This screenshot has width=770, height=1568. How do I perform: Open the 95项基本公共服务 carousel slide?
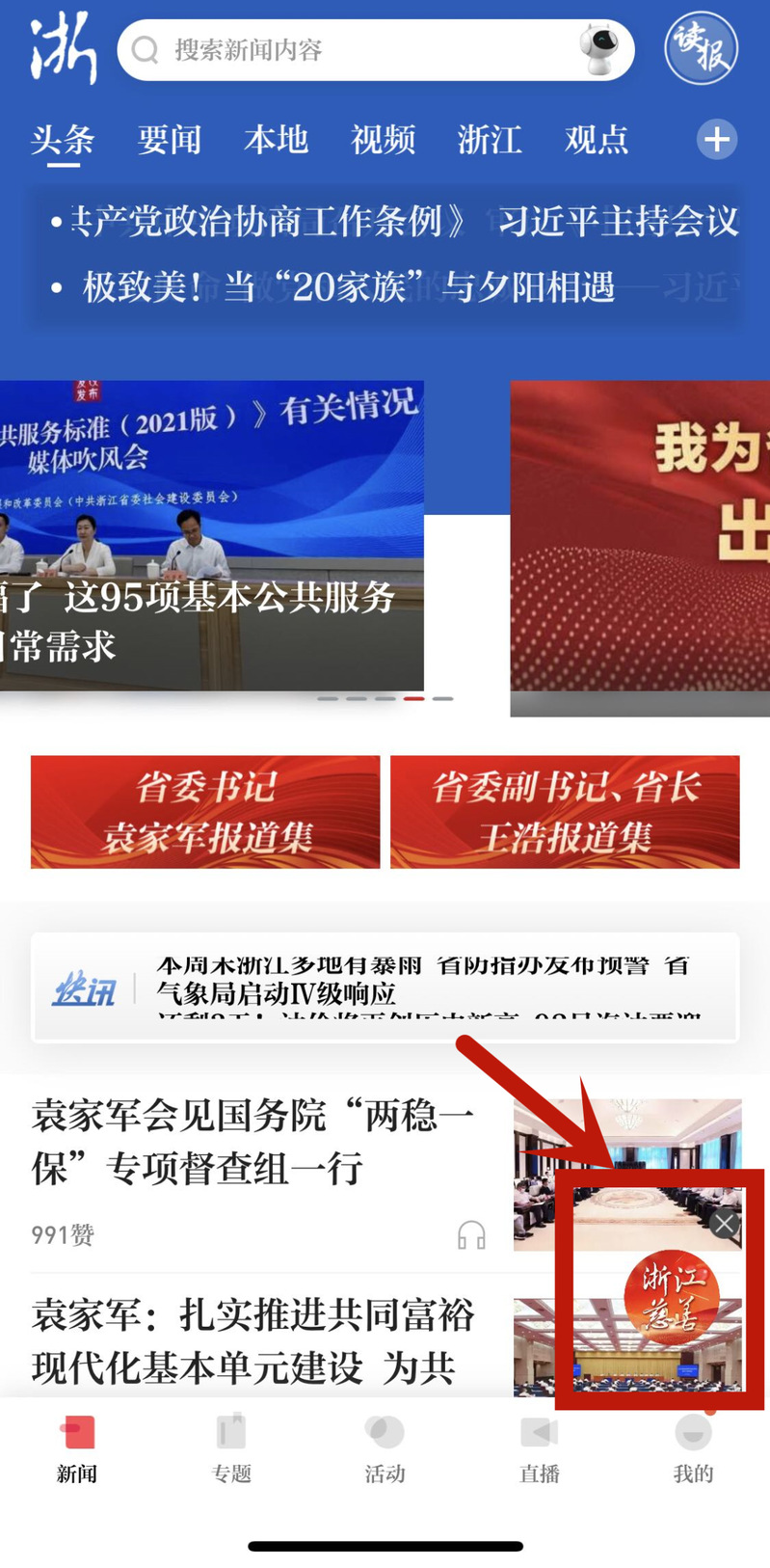pyautogui.click(x=212, y=540)
